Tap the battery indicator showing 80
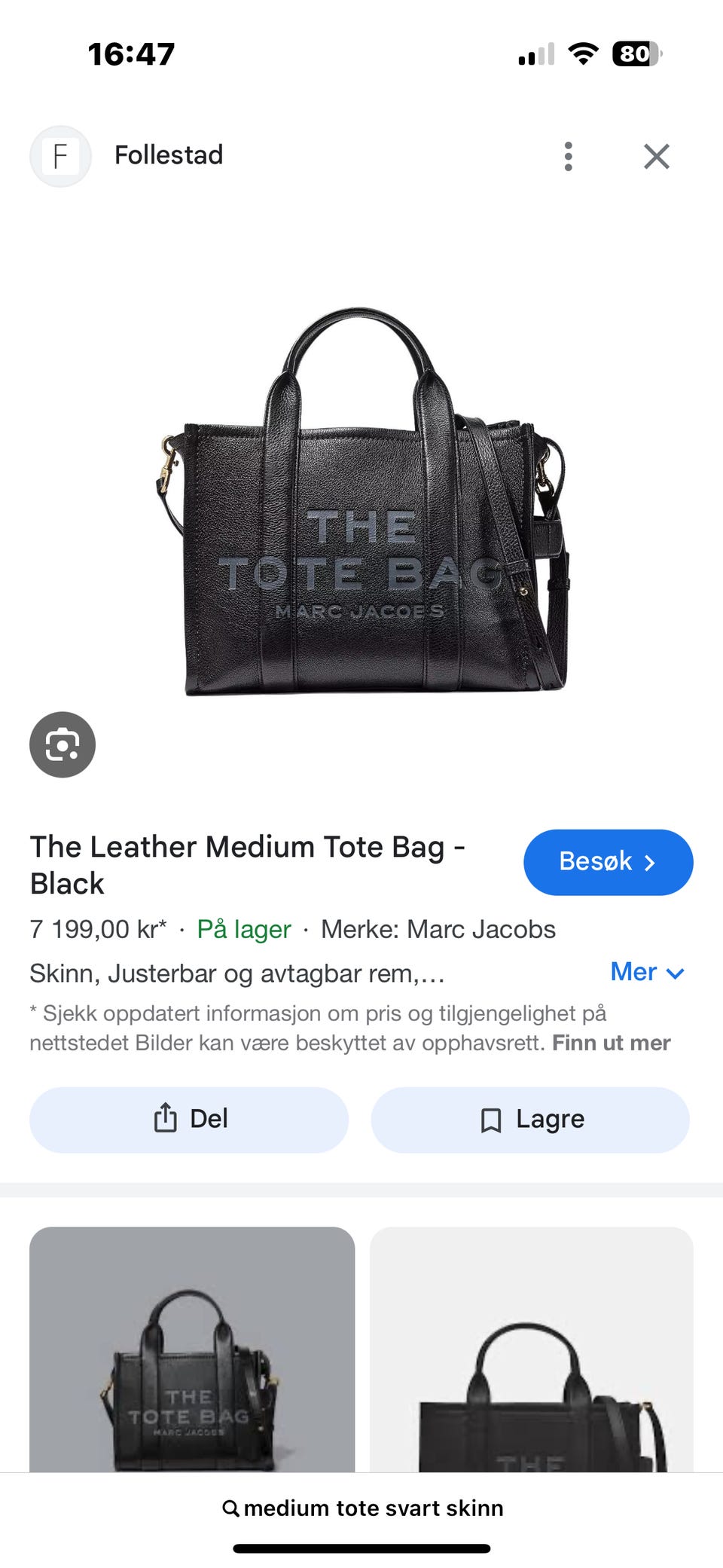This screenshot has width=723, height=1568. click(x=636, y=53)
